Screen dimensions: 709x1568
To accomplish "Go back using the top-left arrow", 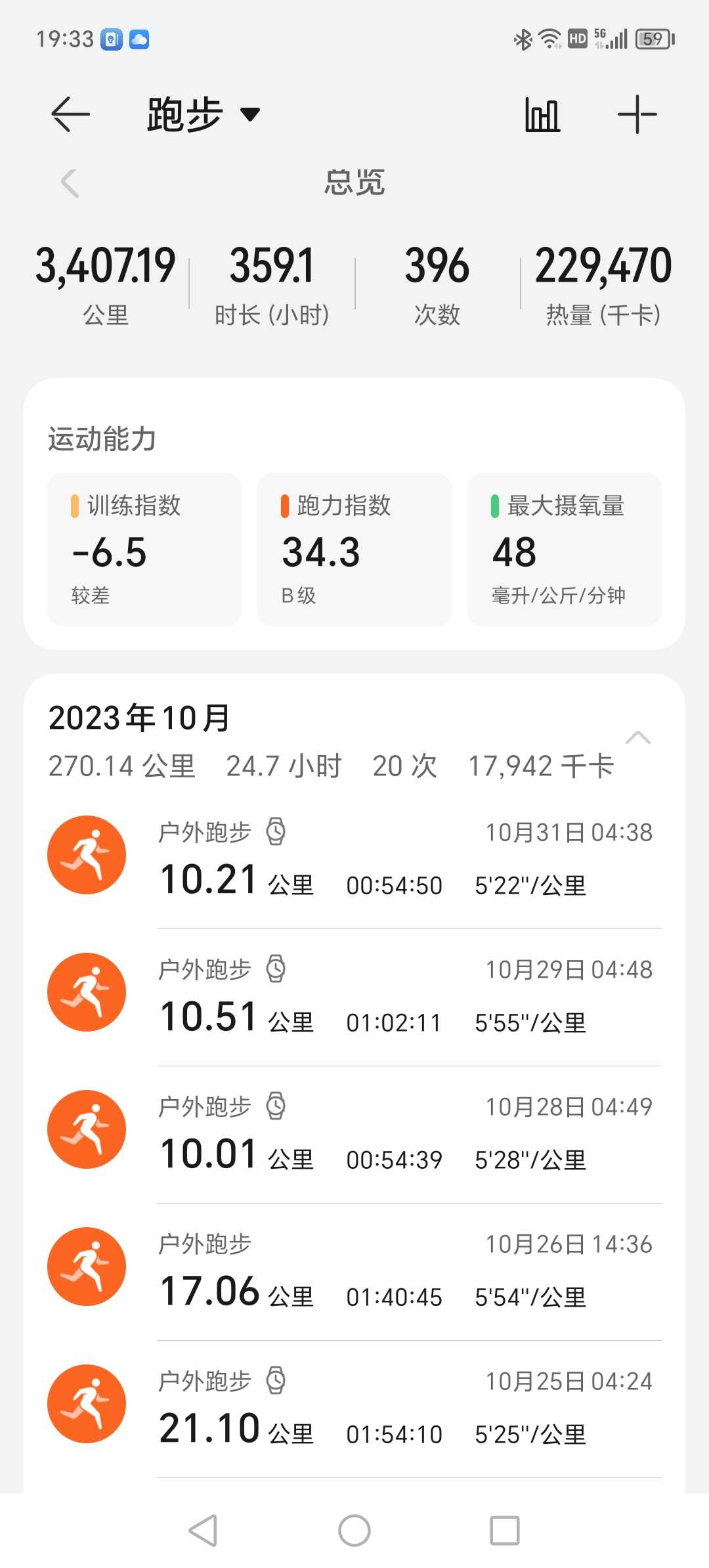I will coord(70,114).
